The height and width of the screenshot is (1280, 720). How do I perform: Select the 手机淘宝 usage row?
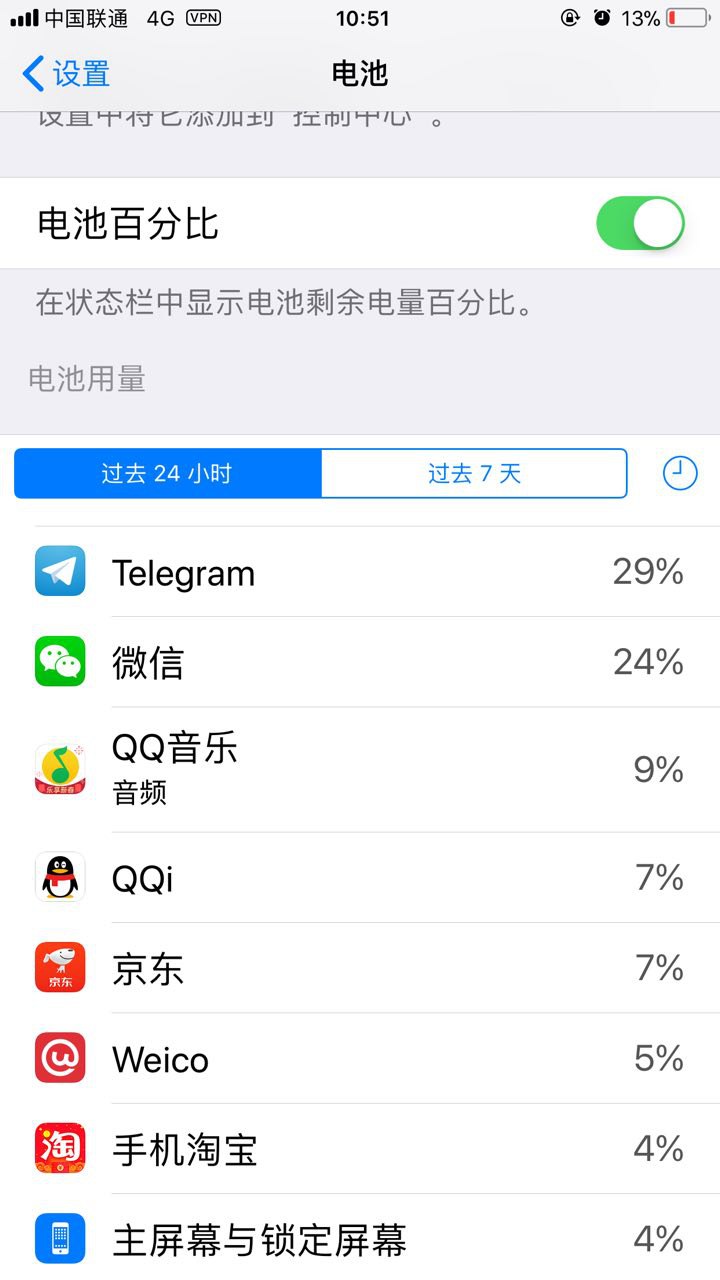coord(360,1149)
